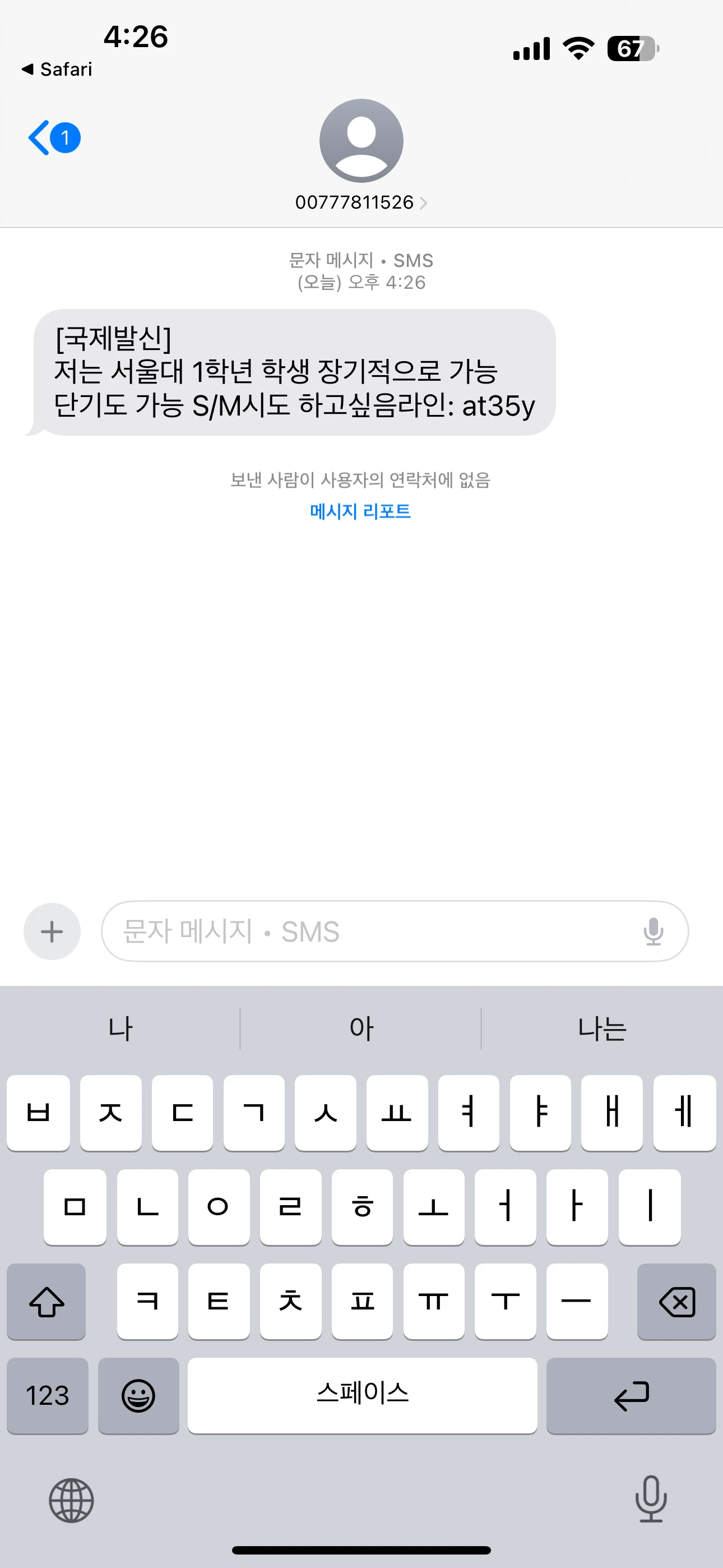Image resolution: width=723 pixels, height=1568 pixels.
Task: Focus the 문자 메시지 SMS text field
Action: [365, 931]
